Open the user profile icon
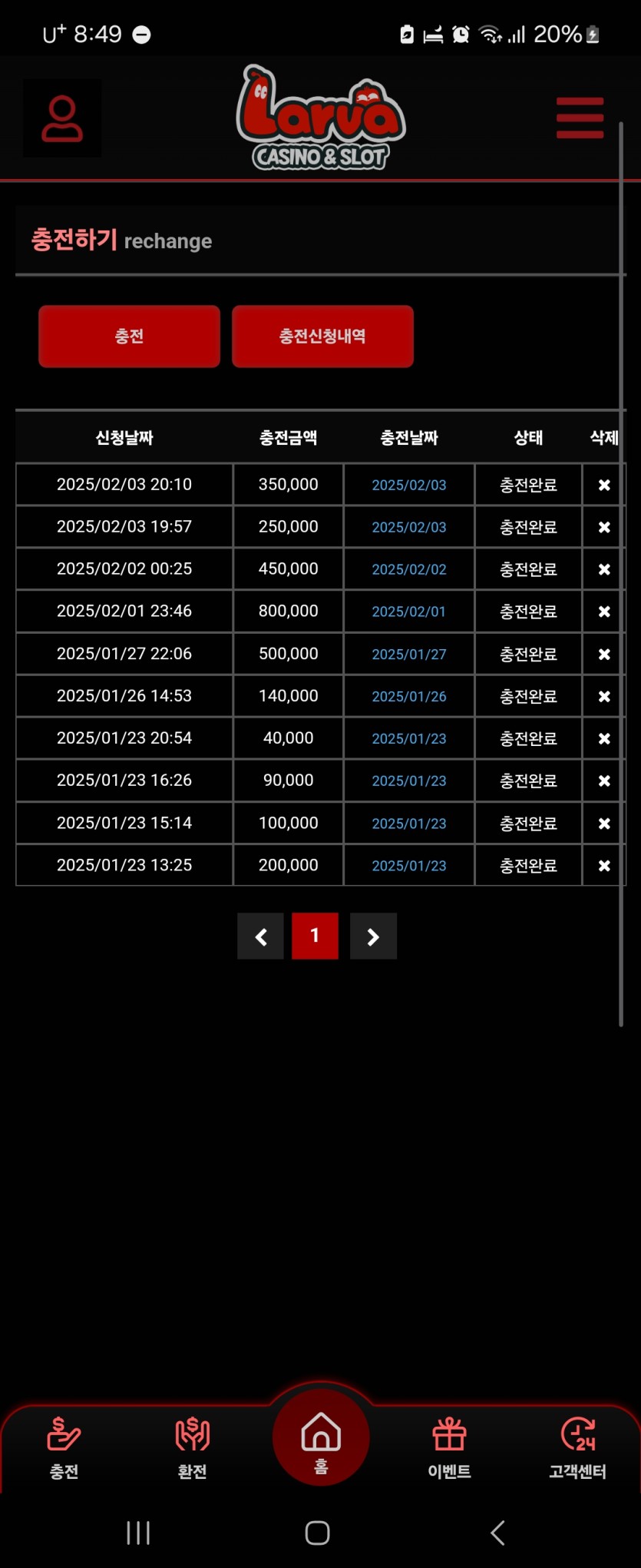The width and height of the screenshot is (641, 1568). tap(62, 118)
